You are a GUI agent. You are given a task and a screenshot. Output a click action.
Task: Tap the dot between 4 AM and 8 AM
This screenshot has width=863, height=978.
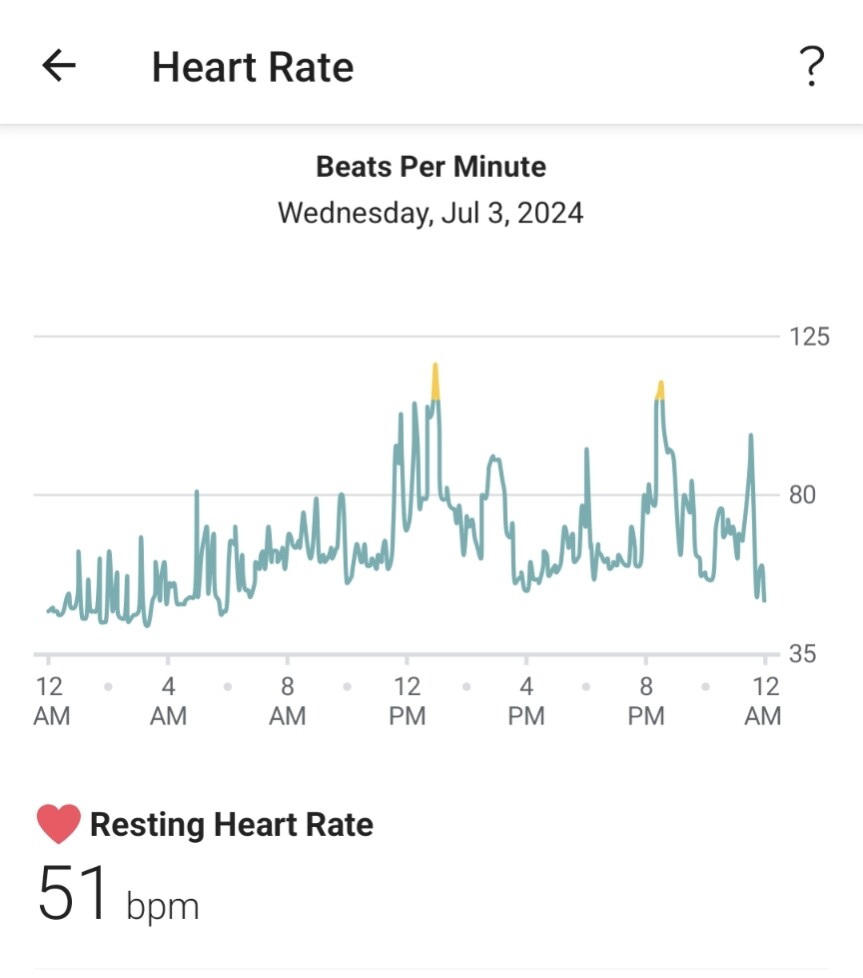click(x=227, y=686)
